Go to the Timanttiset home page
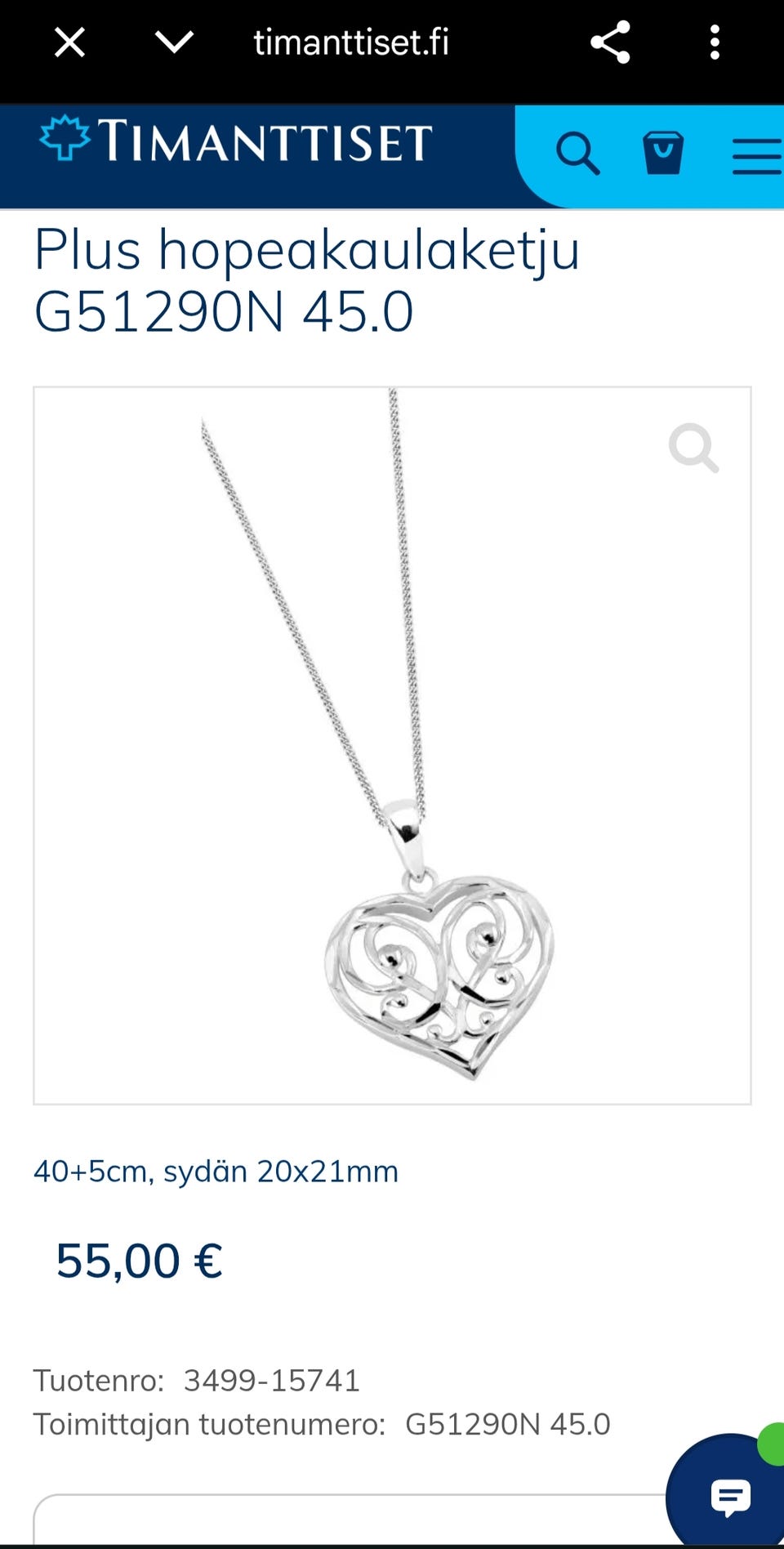This screenshot has height=1549, width=784. pos(237,141)
